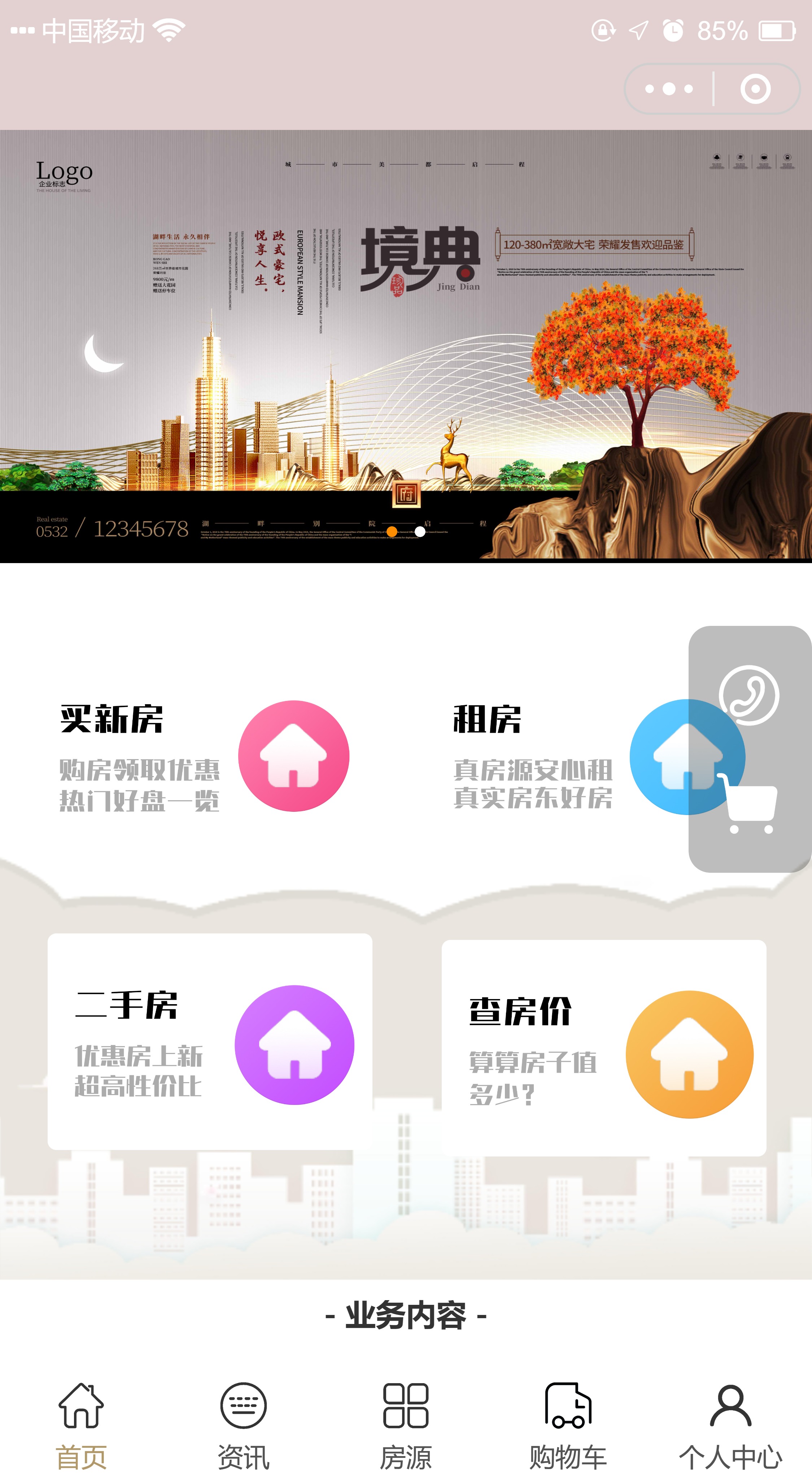The width and height of the screenshot is (812, 1477).
Task: Close the mini program via circle button
Action: tap(755, 89)
